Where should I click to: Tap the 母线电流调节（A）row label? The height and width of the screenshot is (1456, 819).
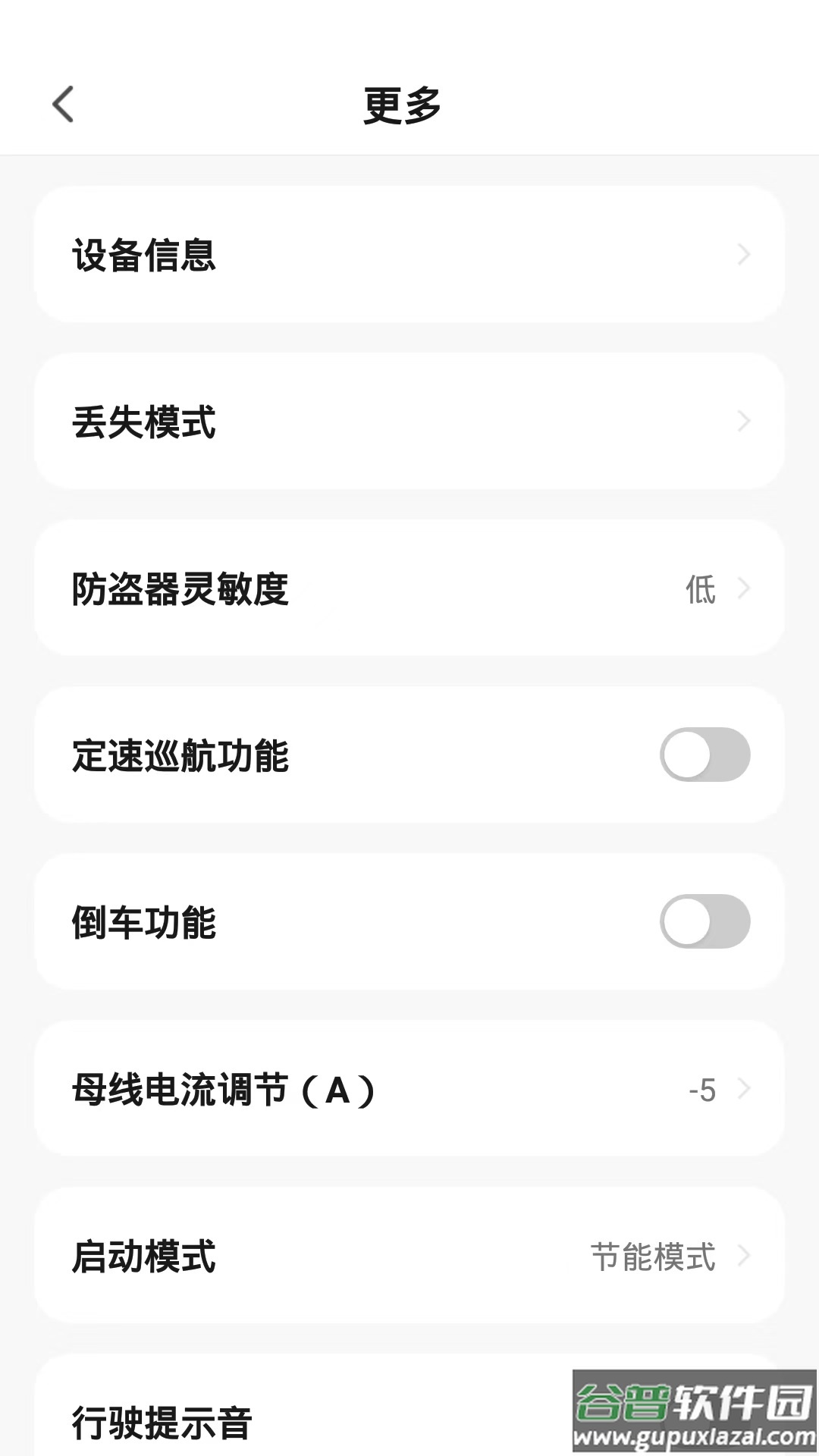point(224,1090)
